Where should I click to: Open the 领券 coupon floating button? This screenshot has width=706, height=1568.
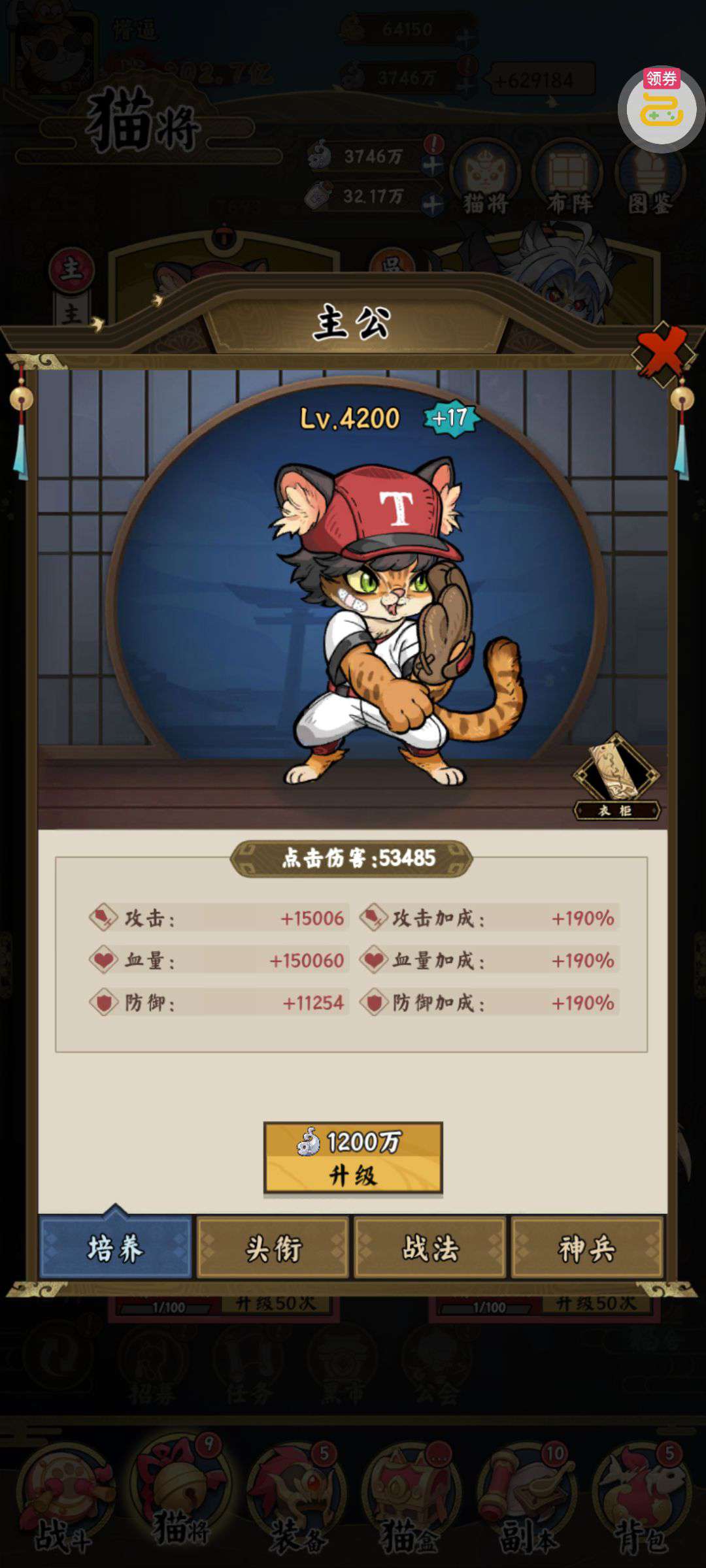pos(661,108)
